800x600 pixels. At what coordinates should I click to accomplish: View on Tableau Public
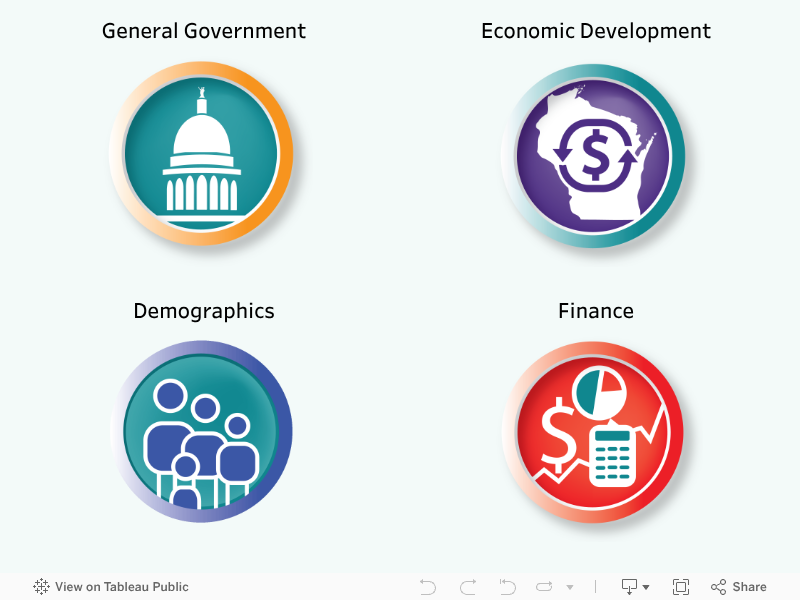point(111,587)
